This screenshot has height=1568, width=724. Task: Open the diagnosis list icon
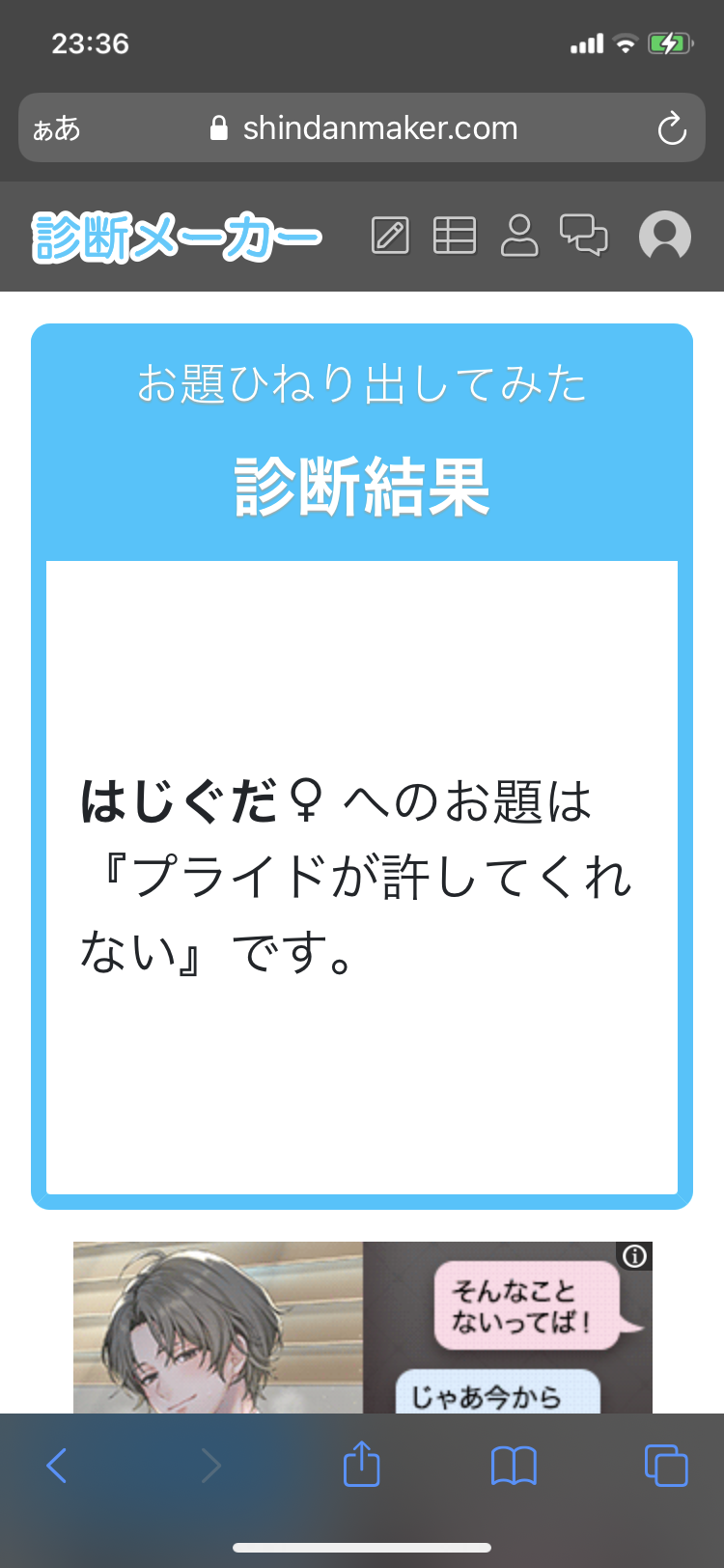point(455,236)
